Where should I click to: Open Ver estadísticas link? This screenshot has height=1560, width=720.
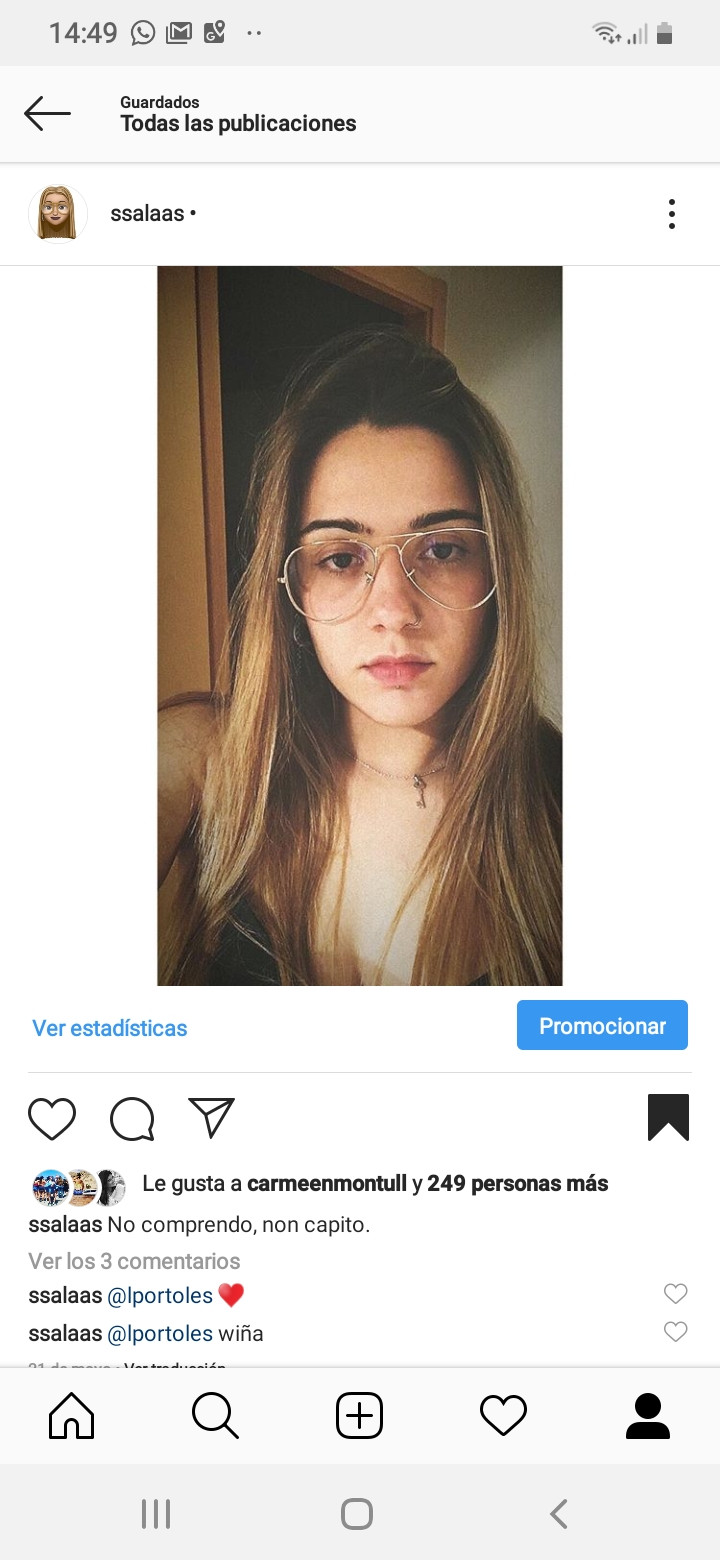(110, 1028)
